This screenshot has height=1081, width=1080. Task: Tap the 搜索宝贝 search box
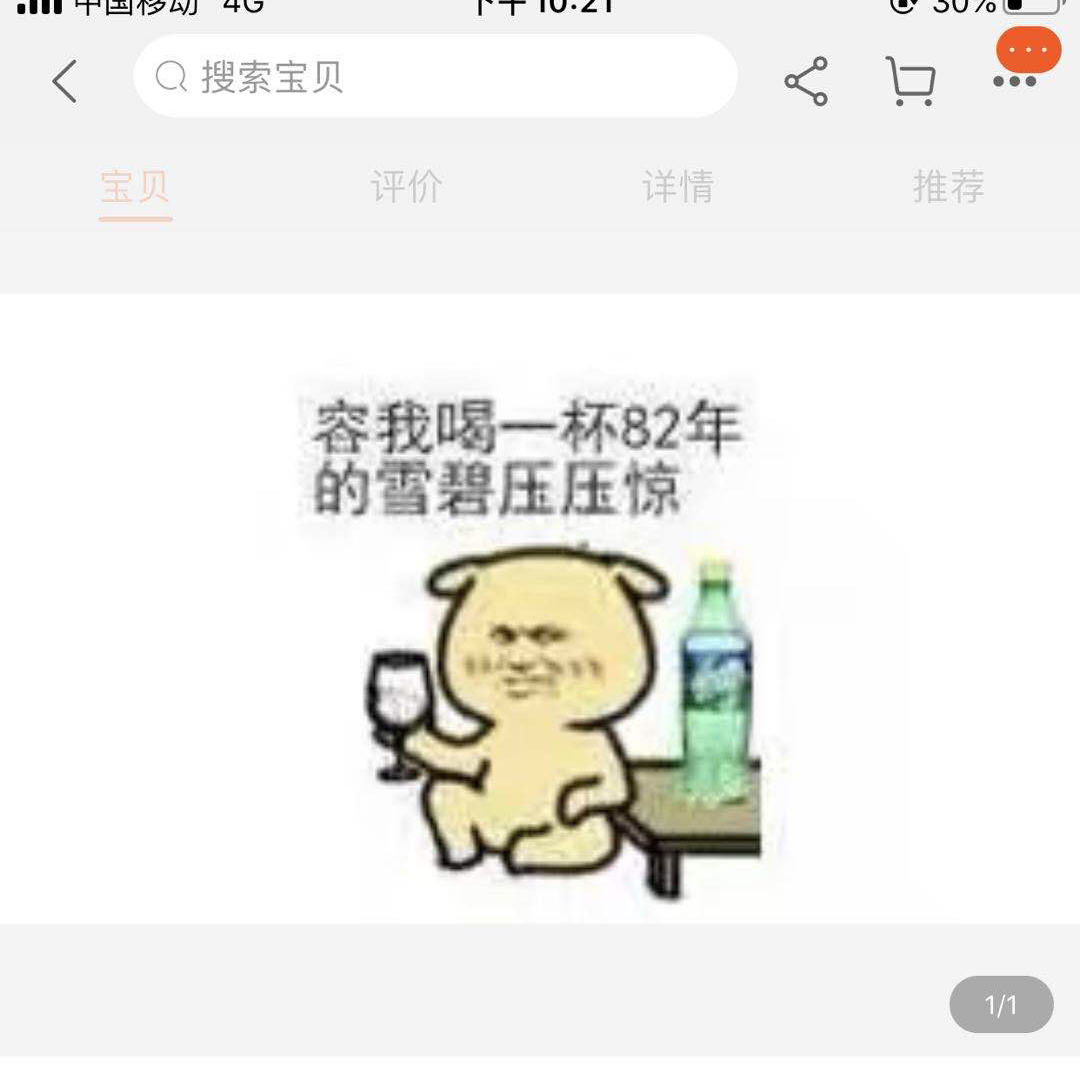tap(435, 77)
